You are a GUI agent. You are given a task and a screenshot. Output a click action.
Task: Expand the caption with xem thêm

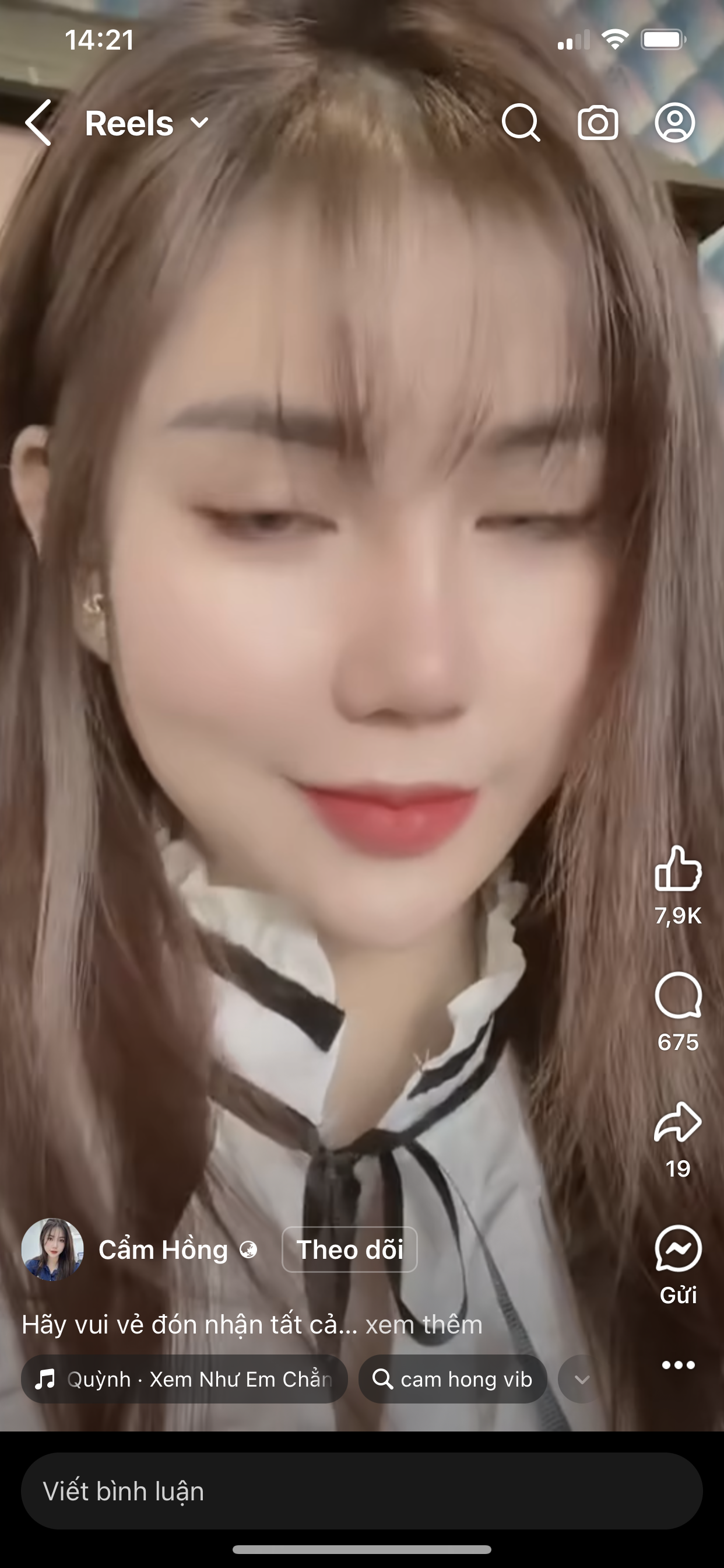tap(423, 1325)
